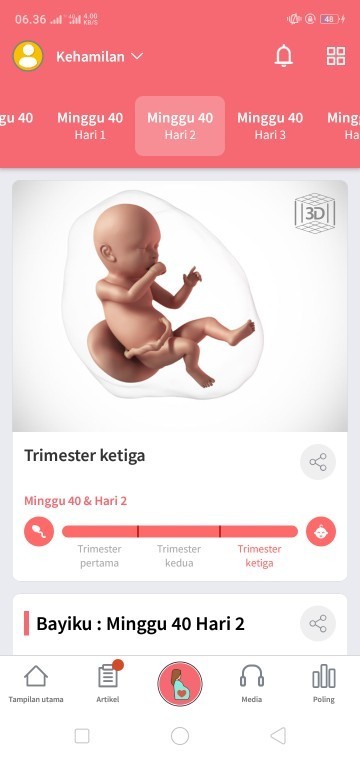Tap the baby face icon by the progress bar
Screen dimensions: 360x760
[x=321, y=531]
